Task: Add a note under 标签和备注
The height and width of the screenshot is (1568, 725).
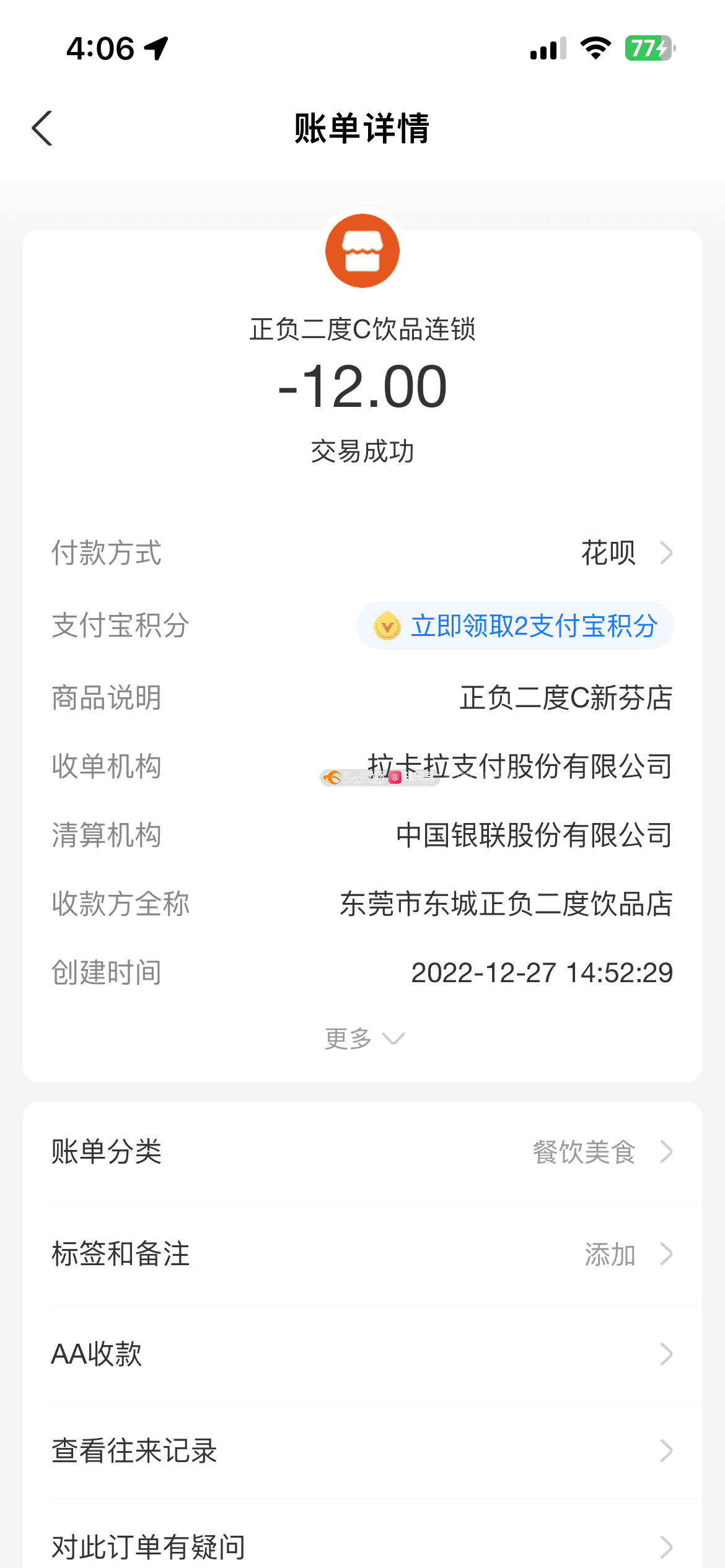Action: (362, 1254)
